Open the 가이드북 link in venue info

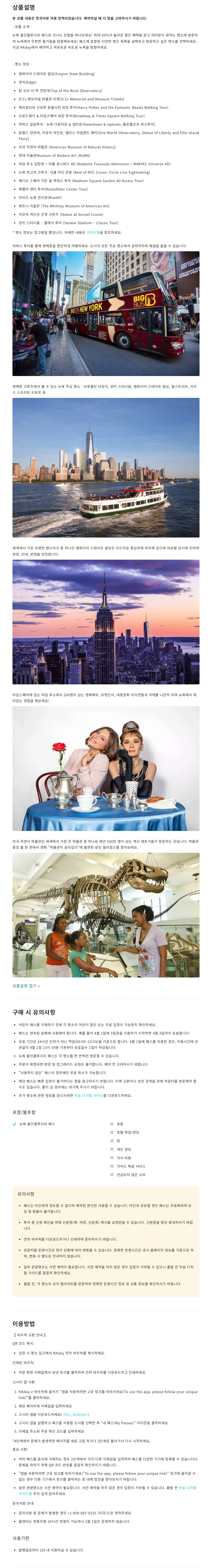(93, 232)
